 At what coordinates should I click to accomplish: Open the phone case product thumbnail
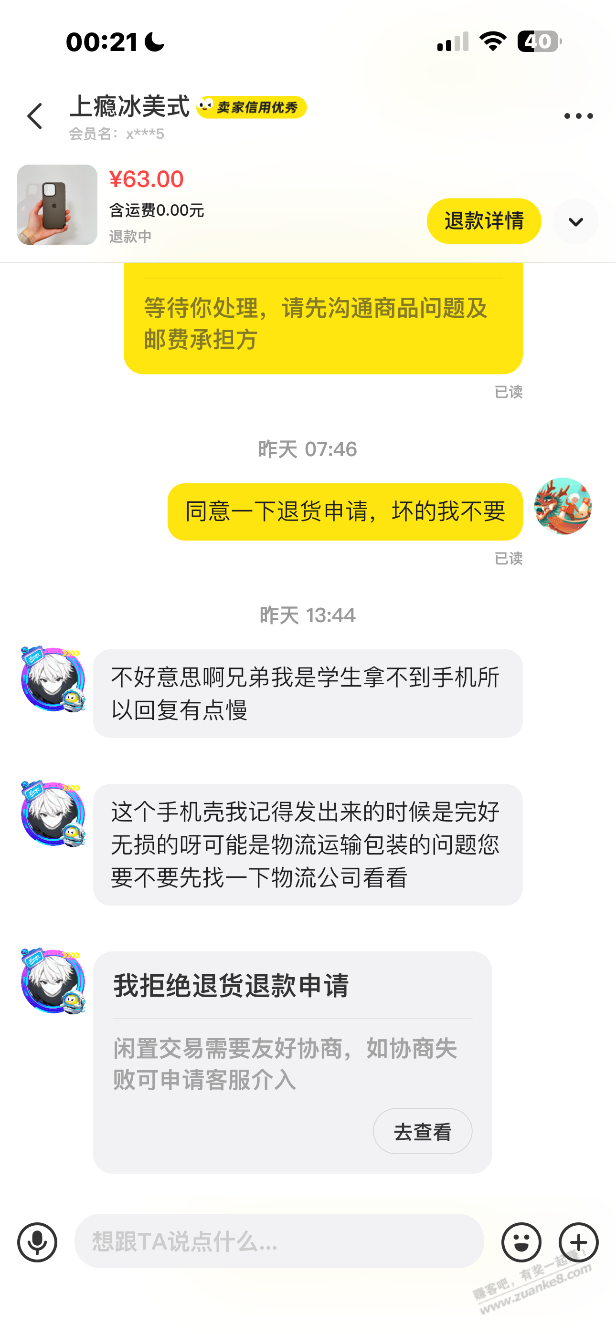pyautogui.click(x=57, y=205)
